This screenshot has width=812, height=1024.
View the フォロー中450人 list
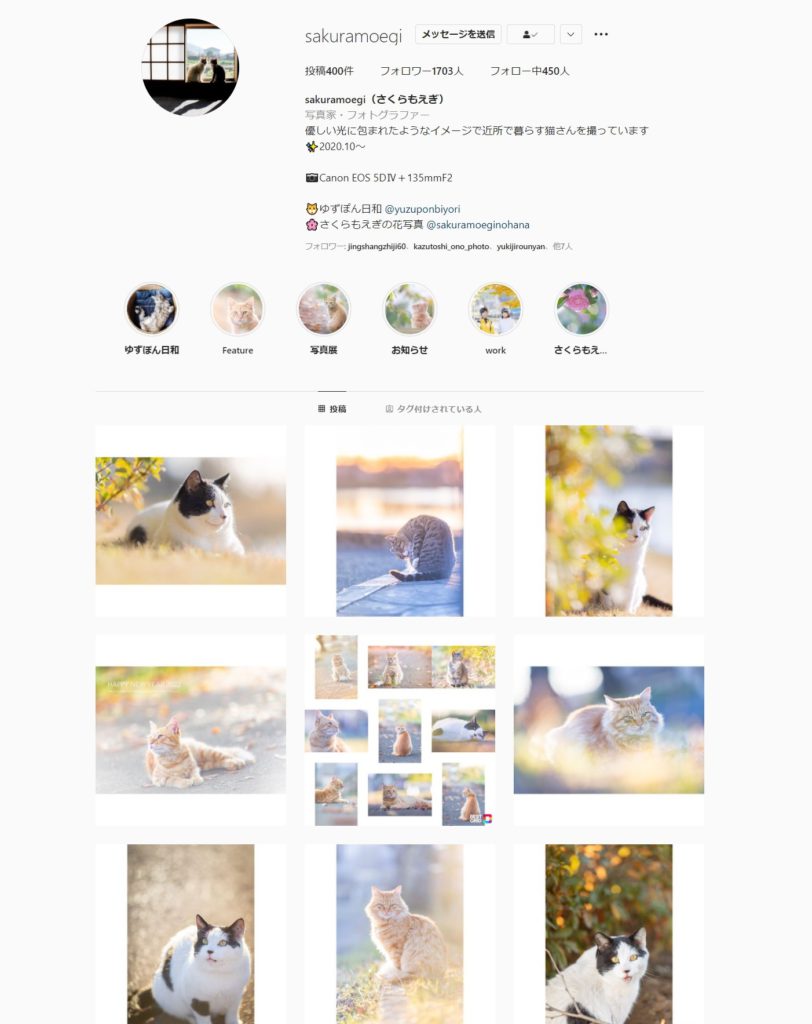point(529,71)
